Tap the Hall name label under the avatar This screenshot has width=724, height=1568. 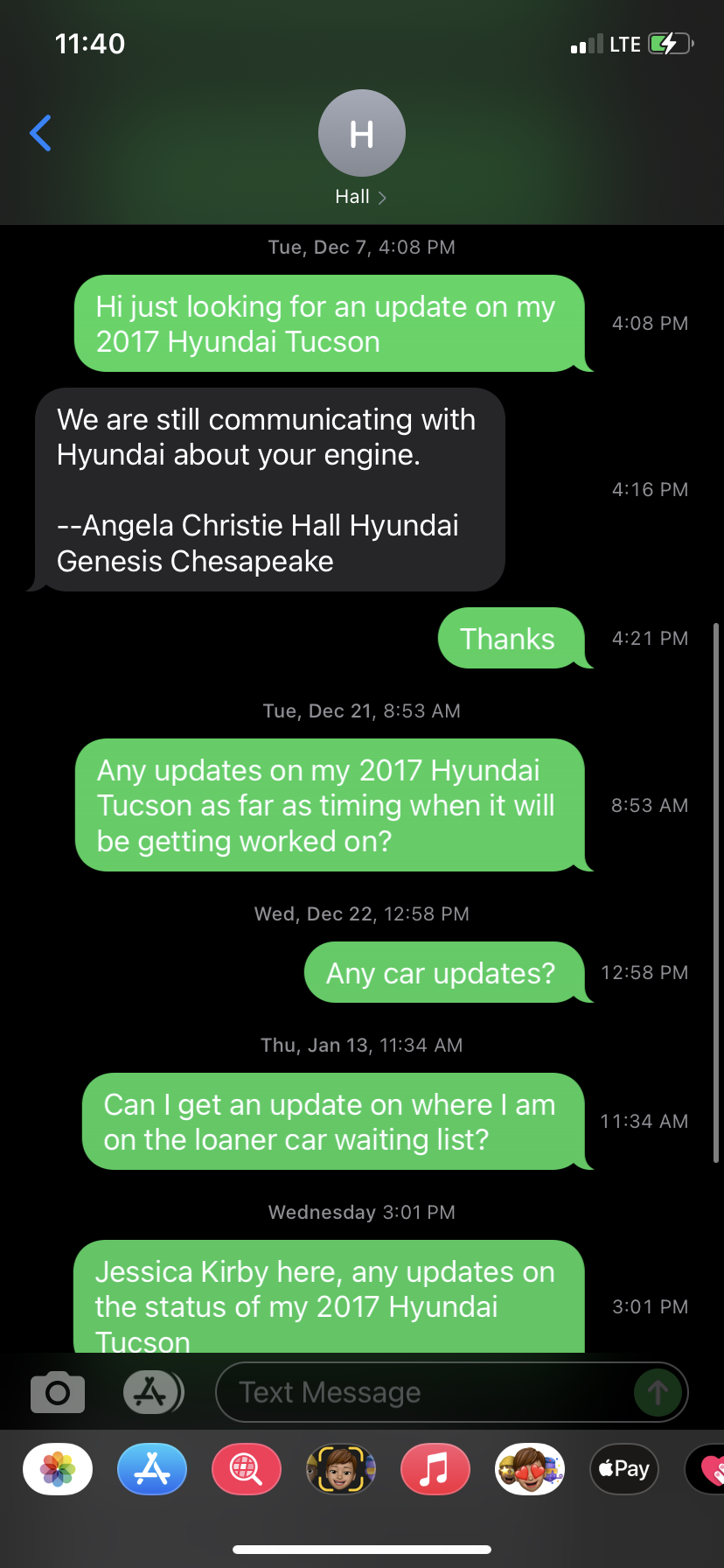353,196
